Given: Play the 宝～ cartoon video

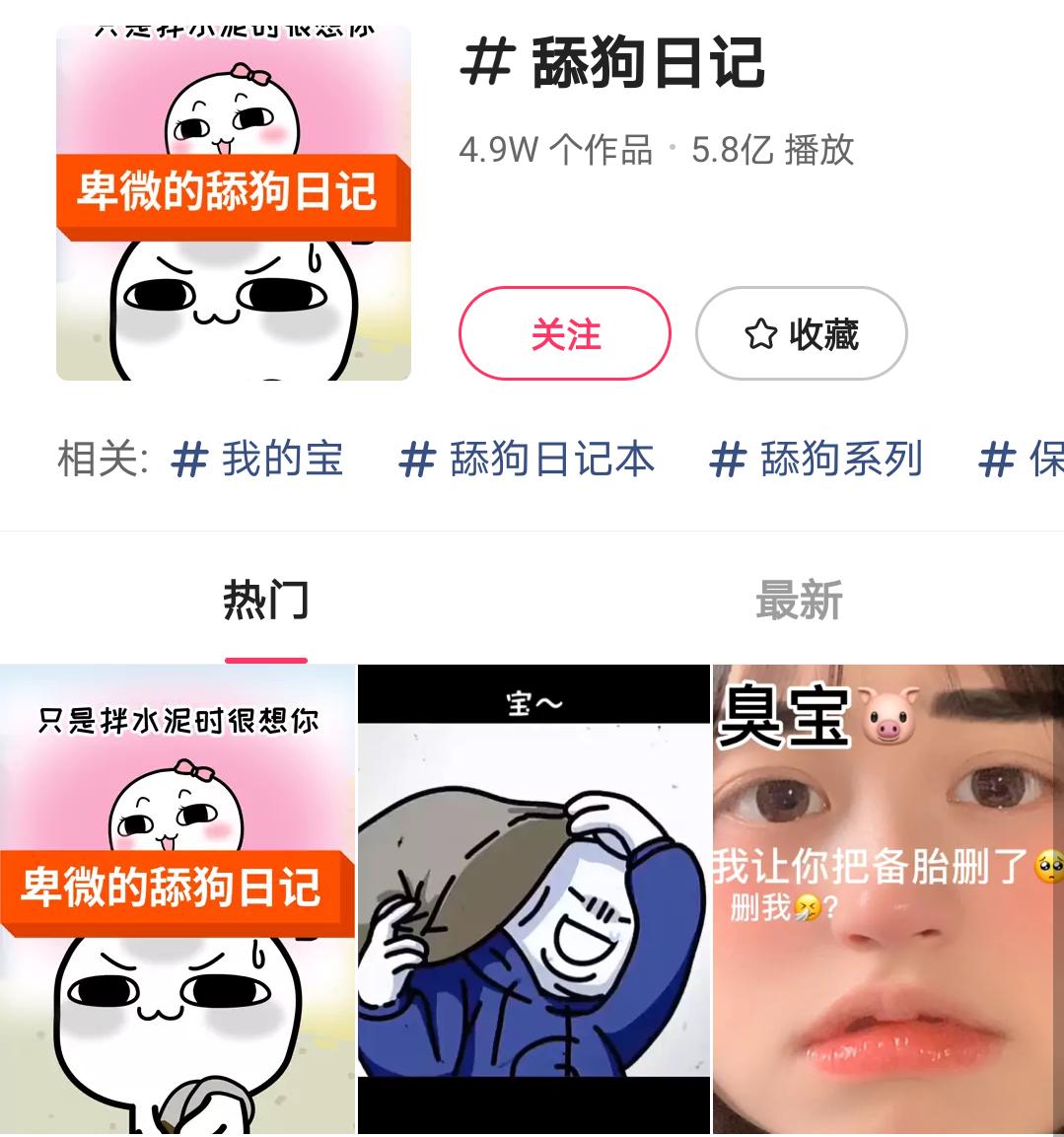Looking at the screenshot, I should point(533,899).
